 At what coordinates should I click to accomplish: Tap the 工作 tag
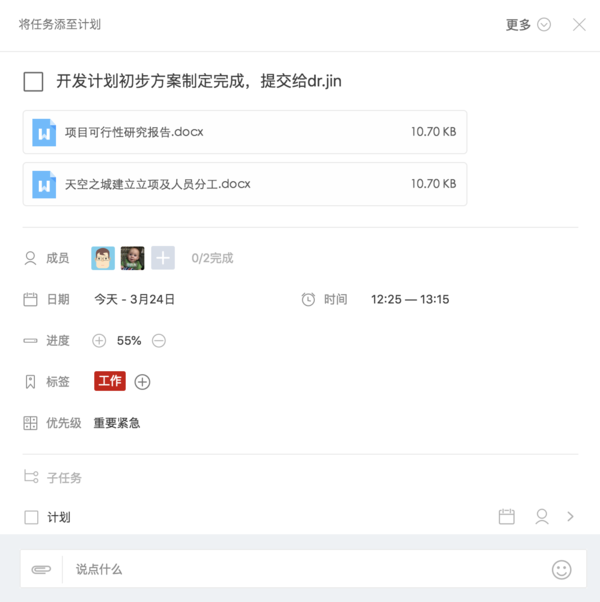click(109, 381)
